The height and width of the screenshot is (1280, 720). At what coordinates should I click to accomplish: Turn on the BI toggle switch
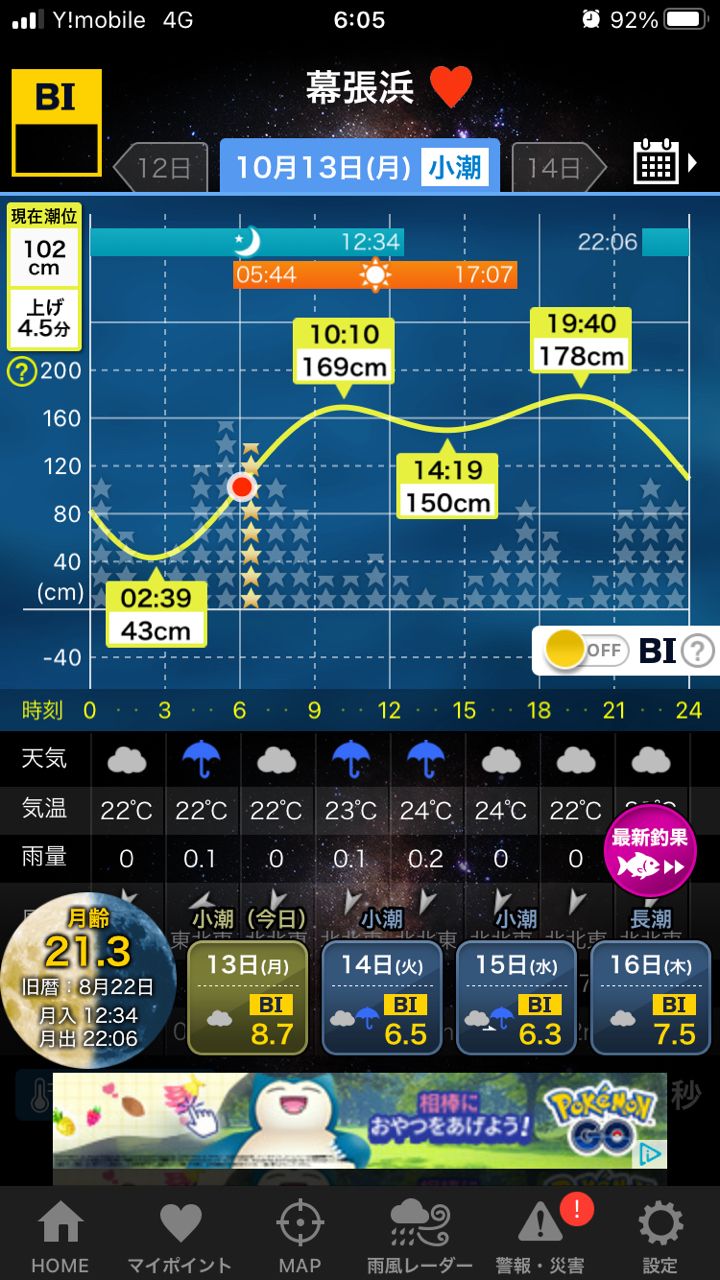pos(585,651)
